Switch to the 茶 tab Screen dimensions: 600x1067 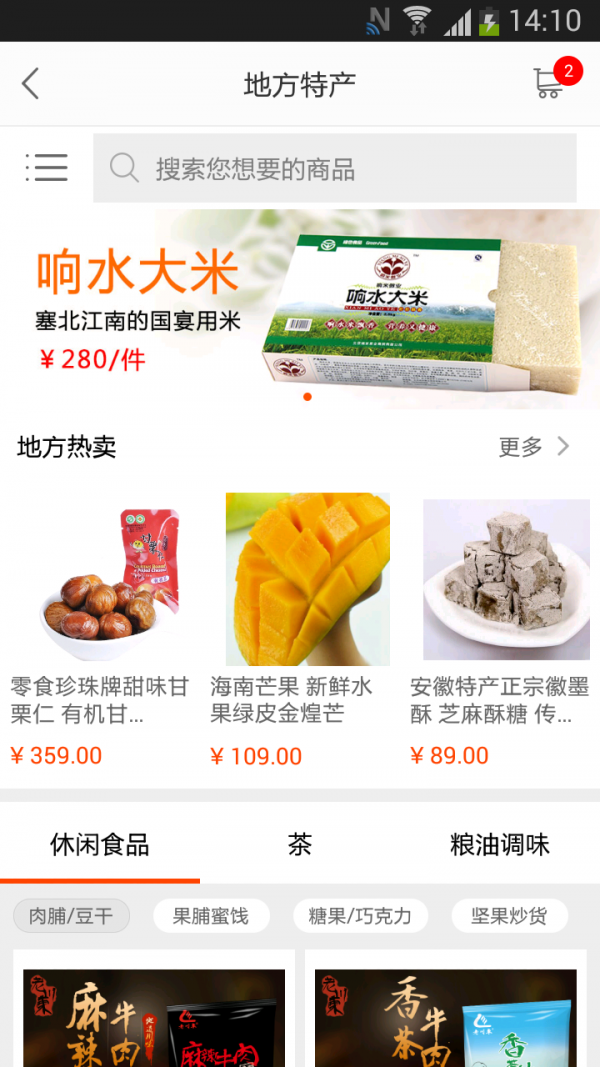pos(300,845)
